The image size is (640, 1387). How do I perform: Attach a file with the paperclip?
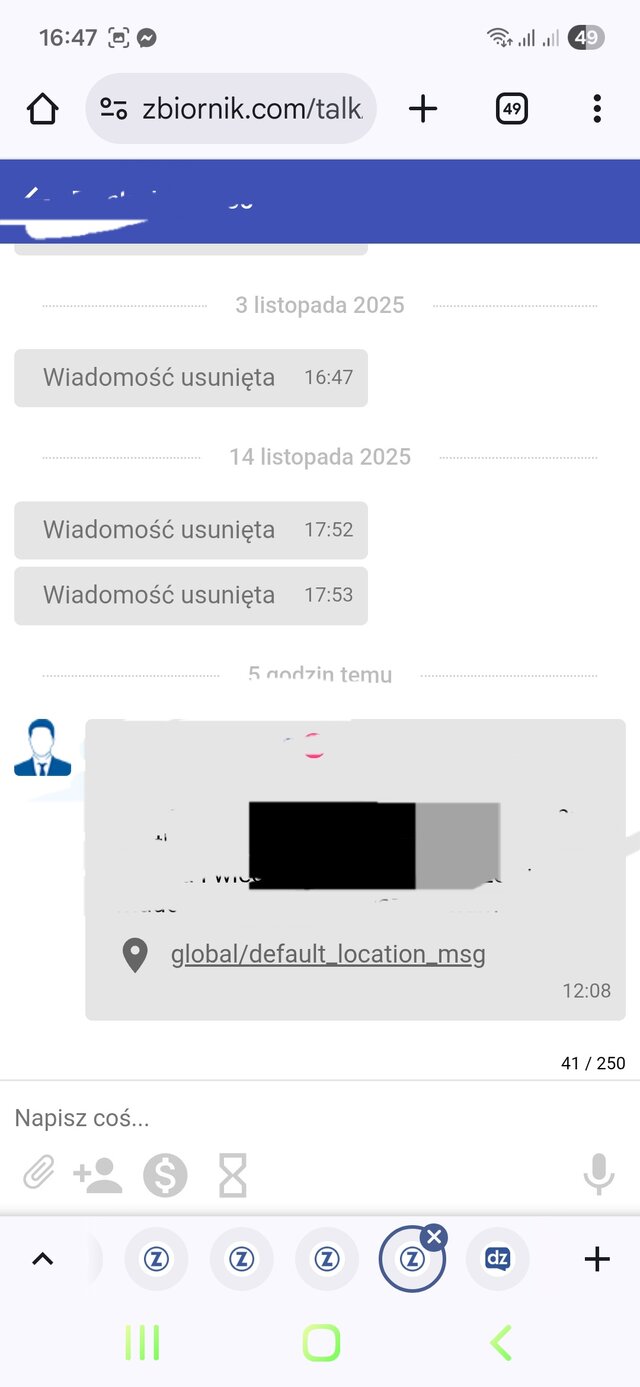tap(38, 1174)
